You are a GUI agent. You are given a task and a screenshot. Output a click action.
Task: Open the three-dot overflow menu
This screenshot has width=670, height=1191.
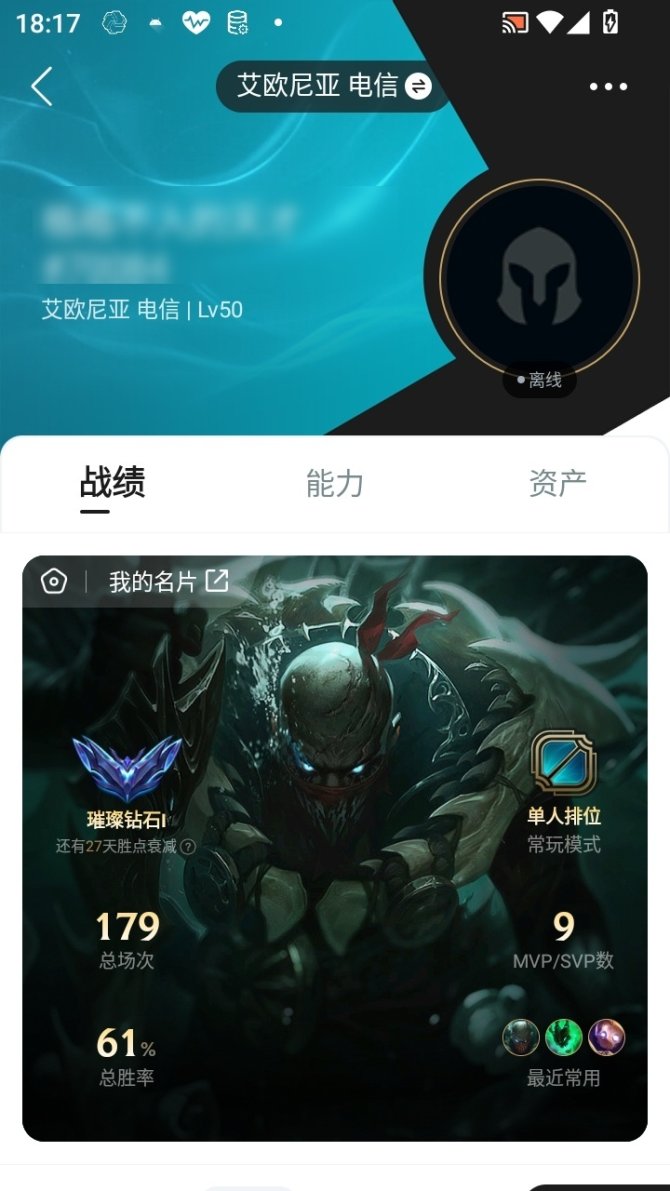click(x=608, y=87)
